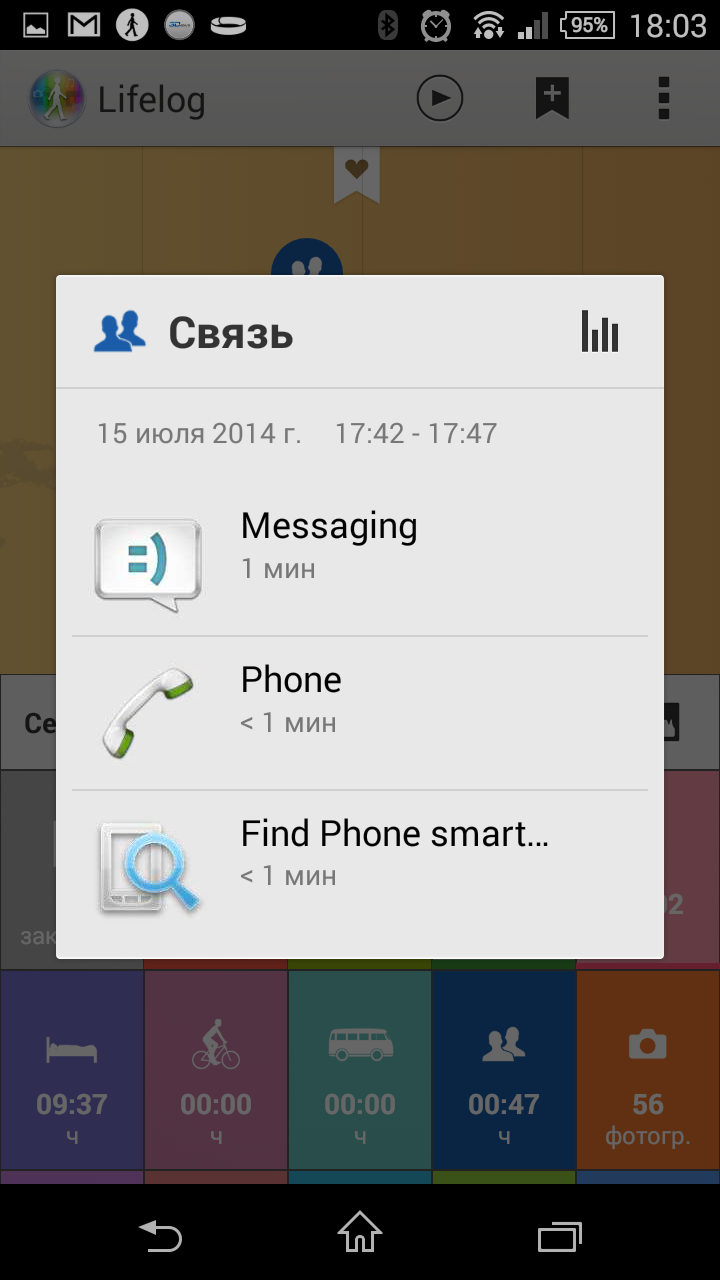This screenshot has width=720, height=1280.
Task: Open the overflow menu
Action: [663, 98]
